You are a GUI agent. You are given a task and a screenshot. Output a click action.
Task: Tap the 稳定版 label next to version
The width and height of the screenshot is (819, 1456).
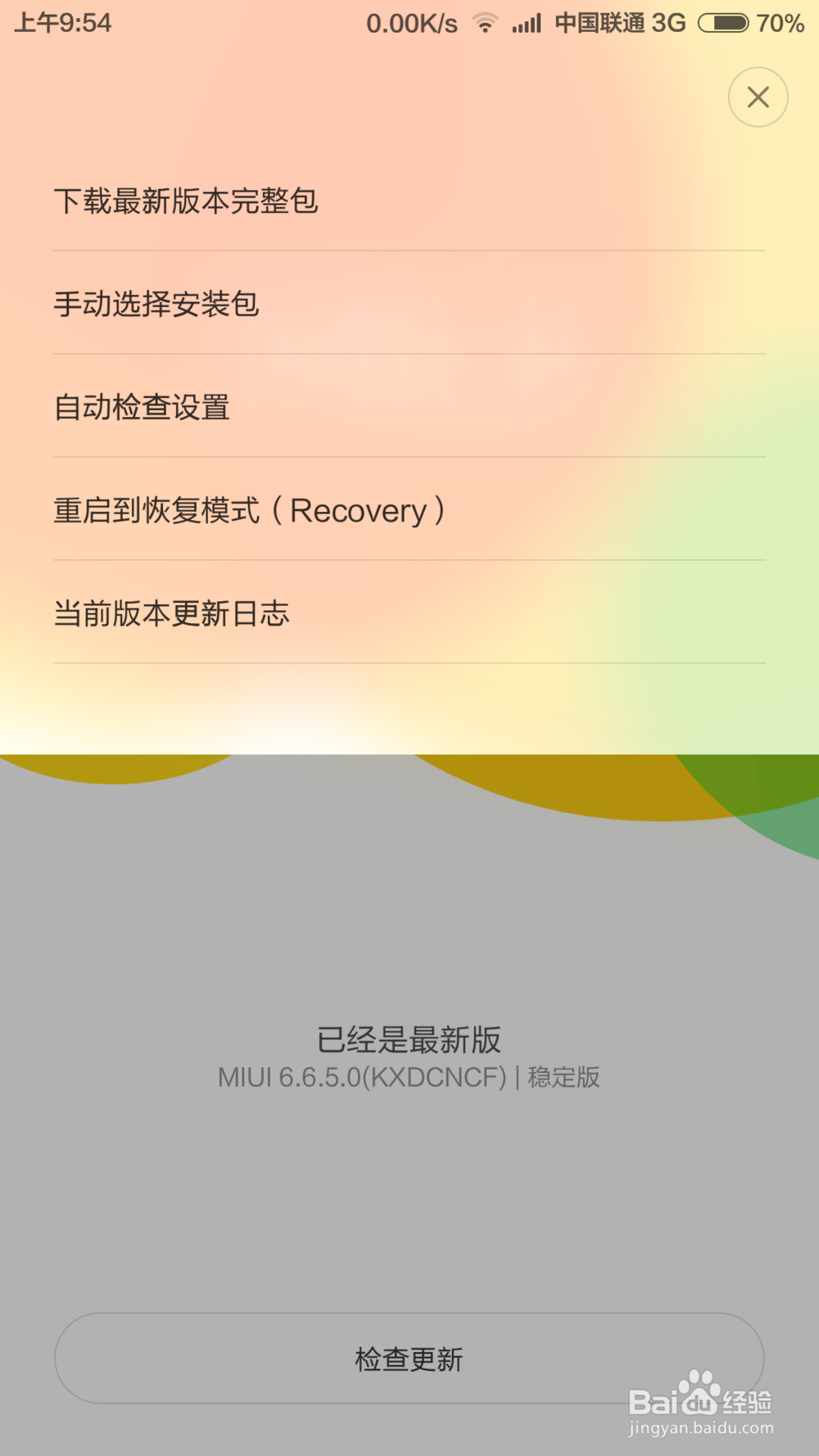[563, 1078]
